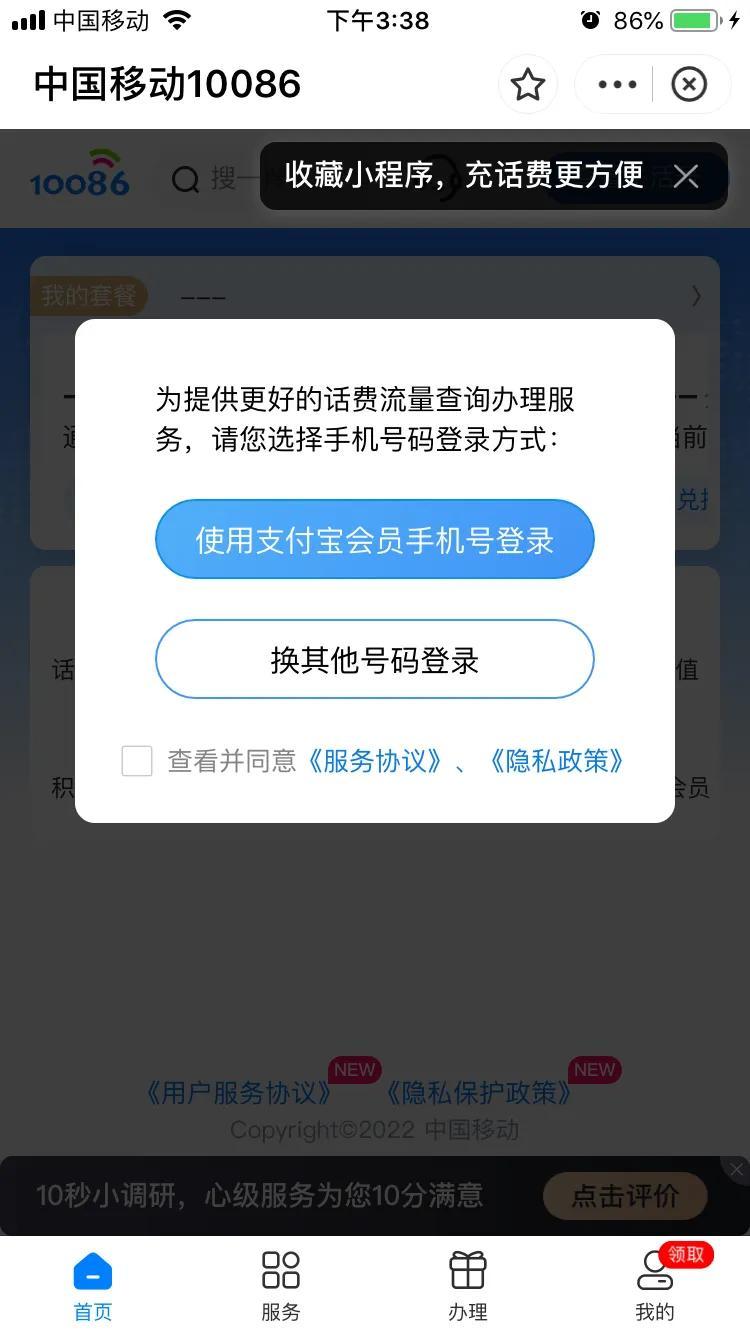Close the China Mobile mini program
Viewport: 750px width, 1334px height.
tap(688, 85)
